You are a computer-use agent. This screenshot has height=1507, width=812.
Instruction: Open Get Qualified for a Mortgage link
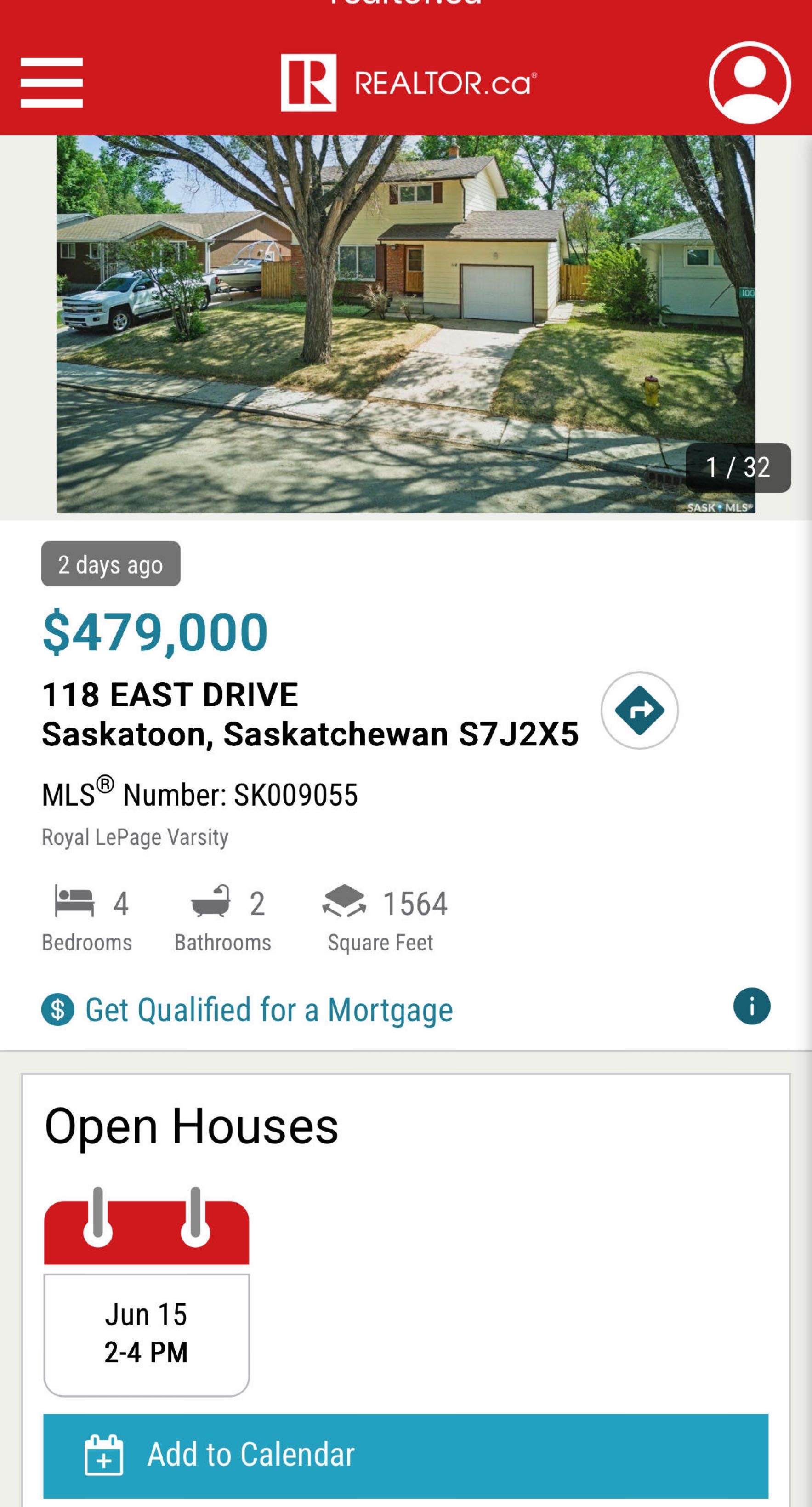click(x=268, y=1009)
